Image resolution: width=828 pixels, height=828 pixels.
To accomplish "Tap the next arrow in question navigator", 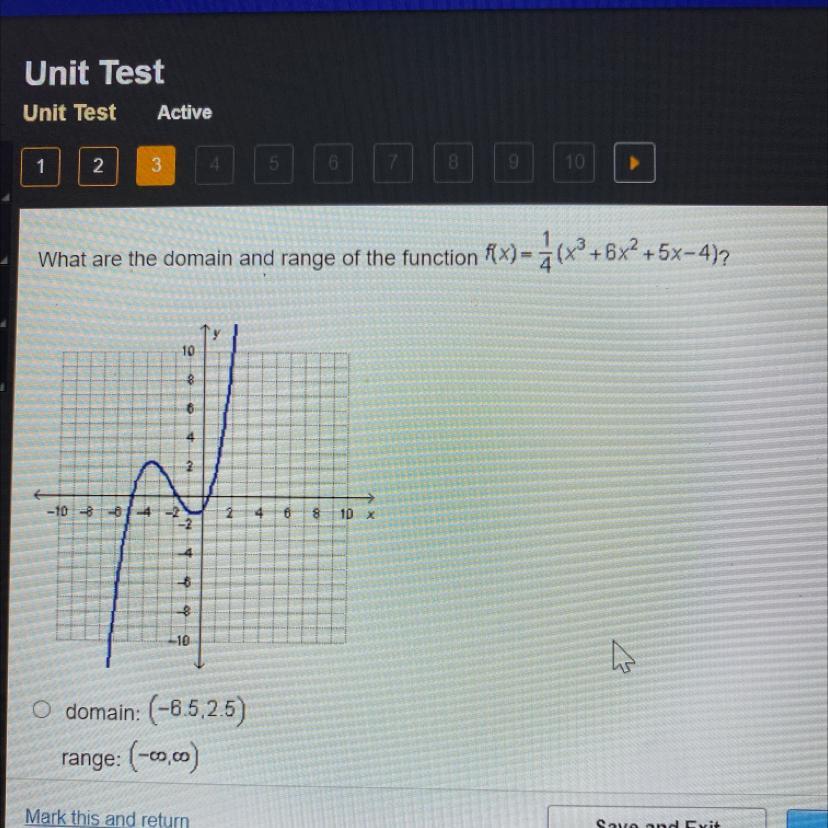I will [x=634, y=162].
